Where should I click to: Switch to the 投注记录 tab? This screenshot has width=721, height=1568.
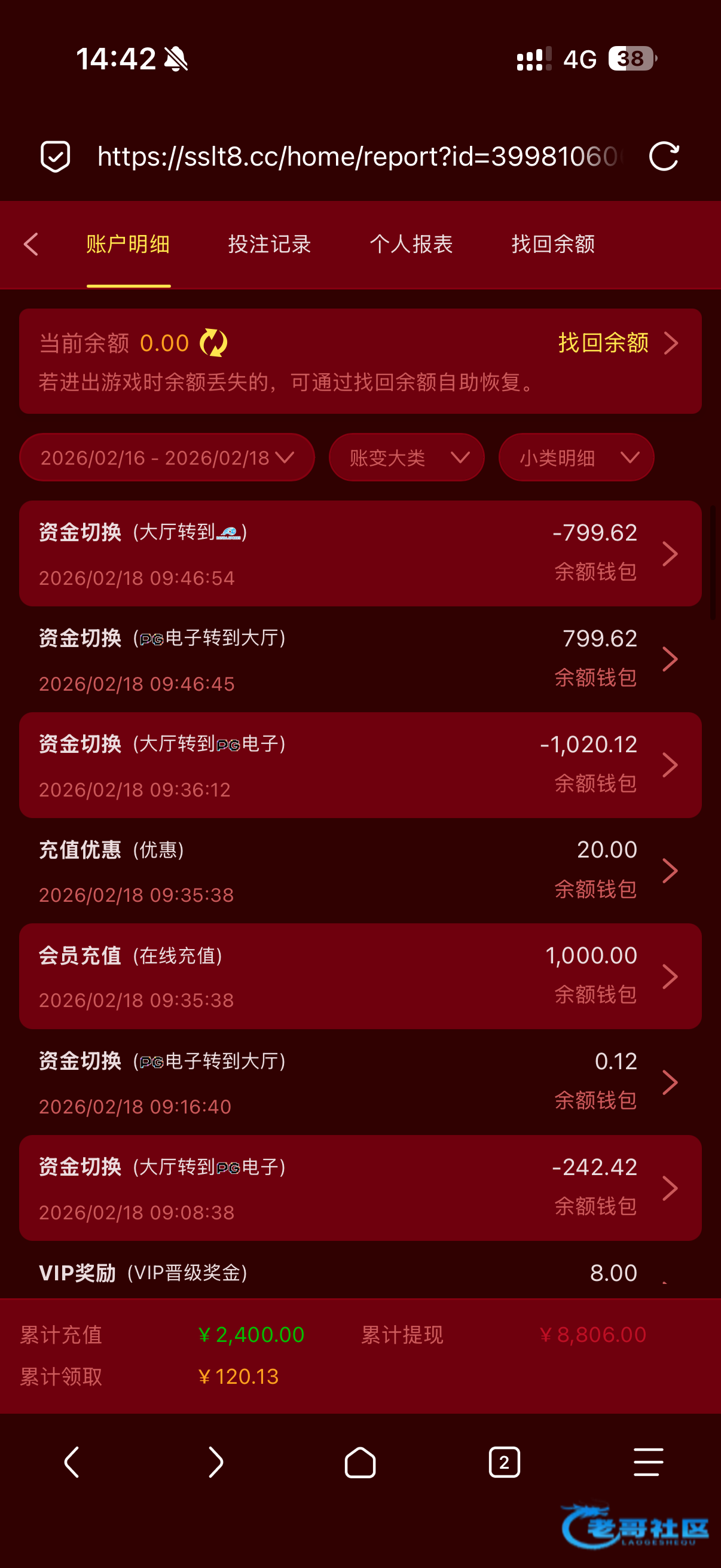click(x=270, y=244)
